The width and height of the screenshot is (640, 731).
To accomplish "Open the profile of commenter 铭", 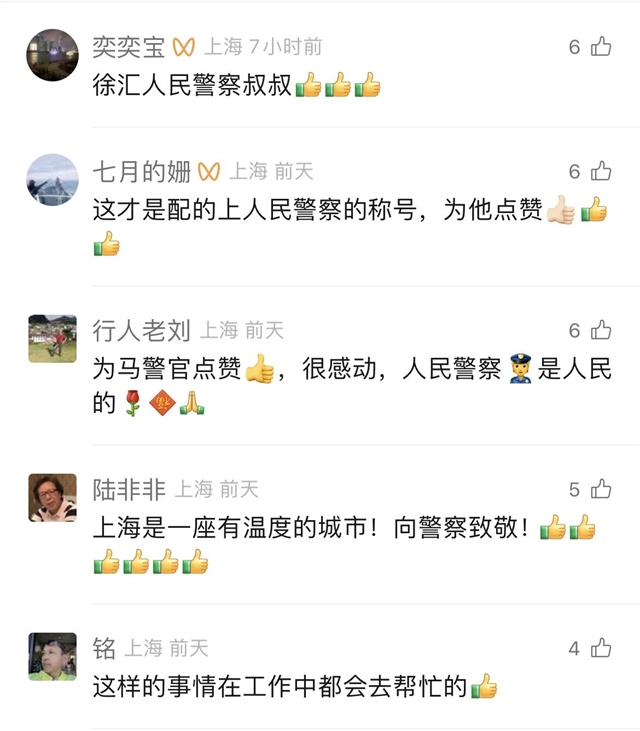I will pos(52,656).
